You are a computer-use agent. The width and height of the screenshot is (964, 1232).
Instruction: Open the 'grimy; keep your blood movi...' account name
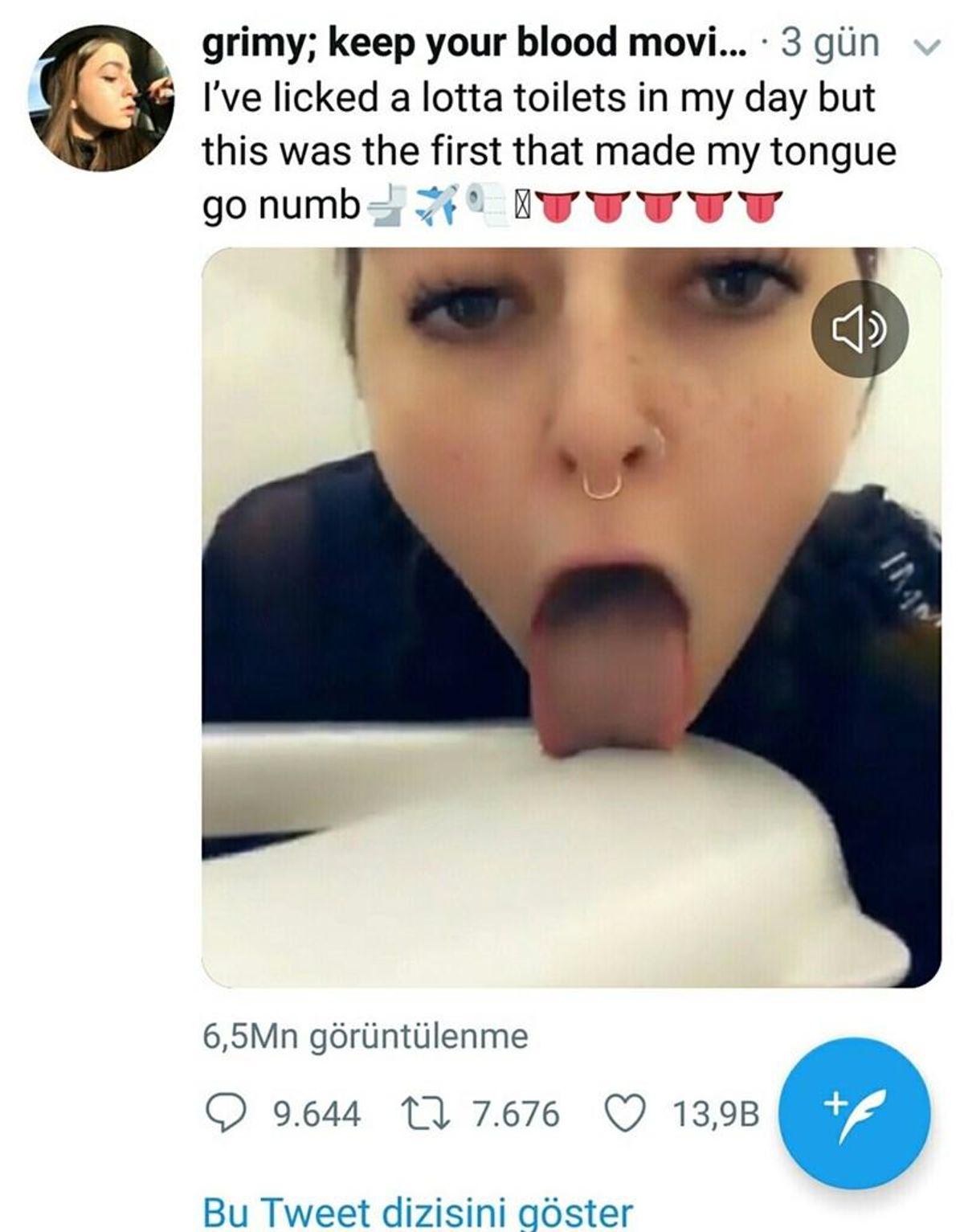point(472,44)
